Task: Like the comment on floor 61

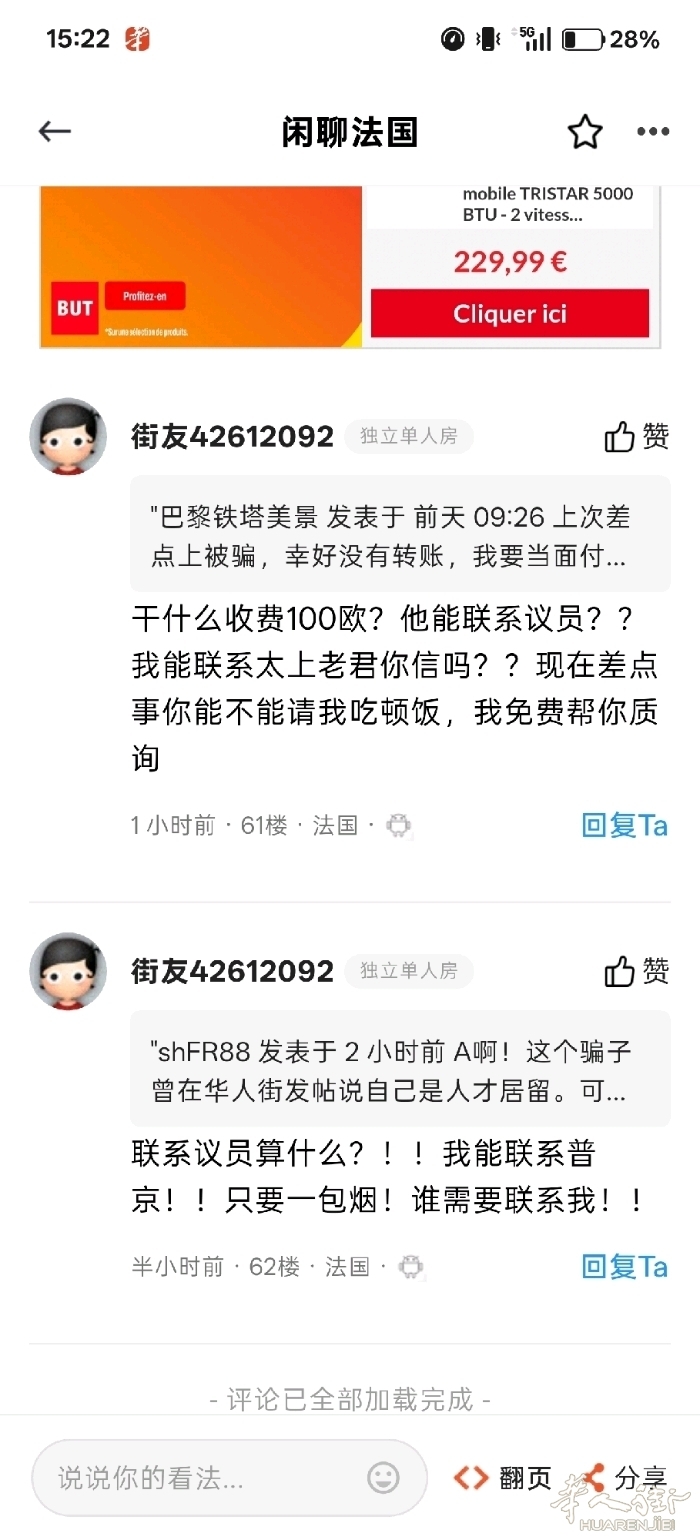Action: pyautogui.click(x=637, y=437)
